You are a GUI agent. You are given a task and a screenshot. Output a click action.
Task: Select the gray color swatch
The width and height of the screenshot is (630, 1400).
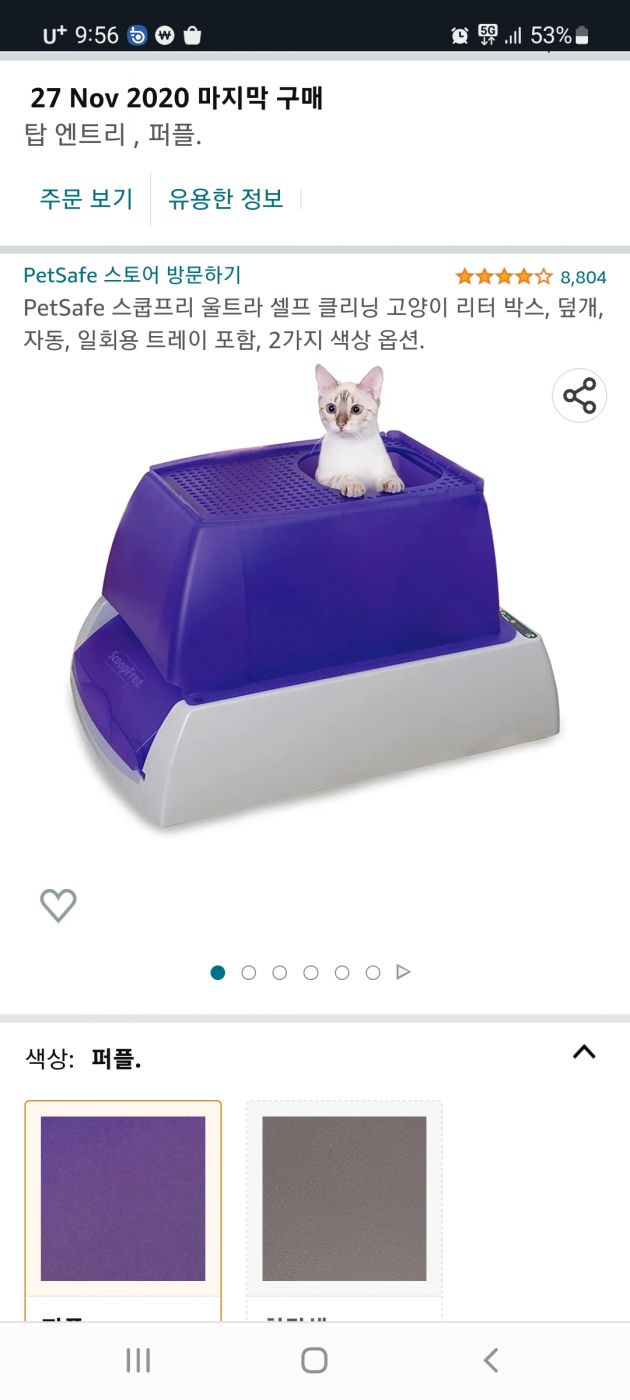click(344, 1198)
